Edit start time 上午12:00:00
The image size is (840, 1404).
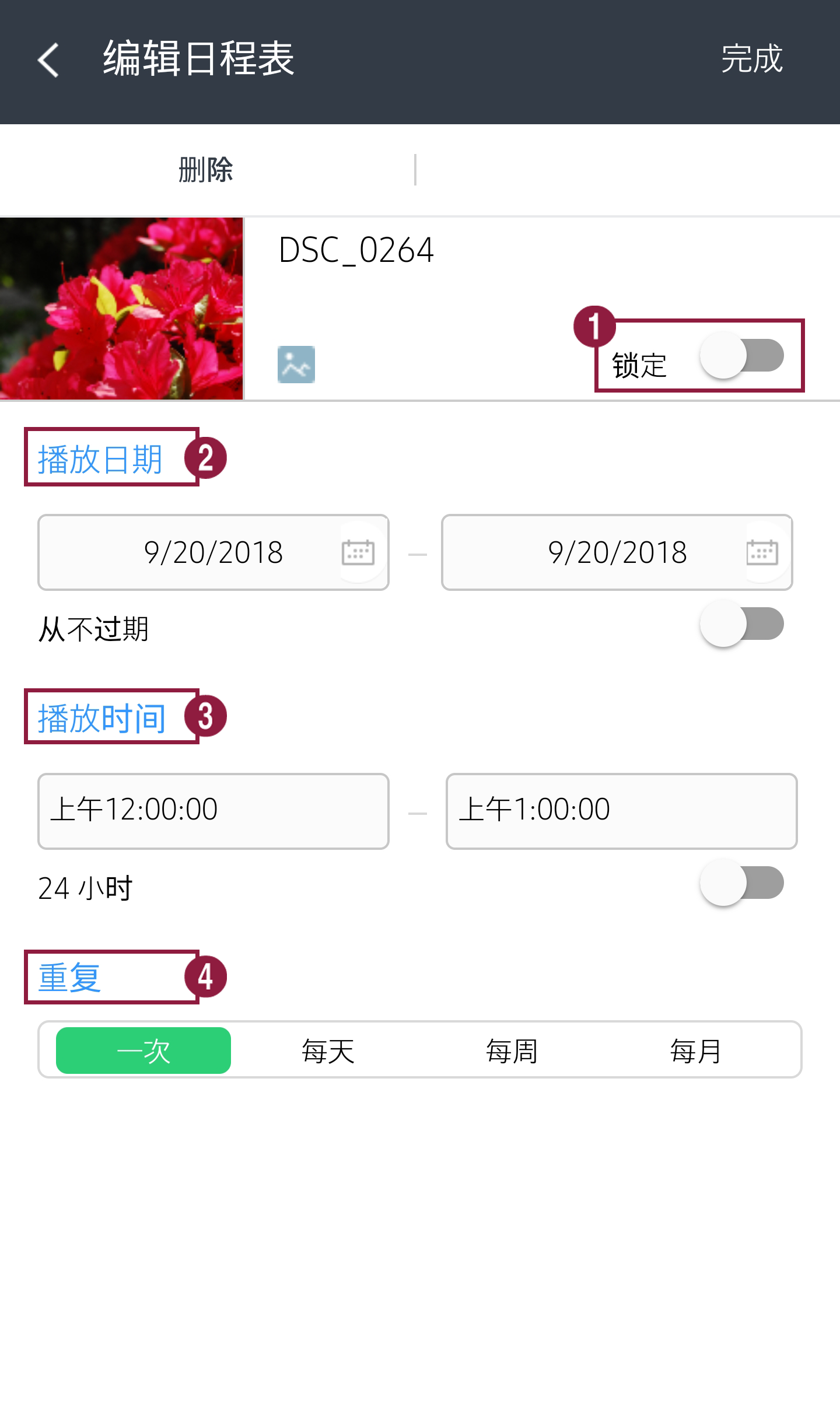click(x=213, y=811)
